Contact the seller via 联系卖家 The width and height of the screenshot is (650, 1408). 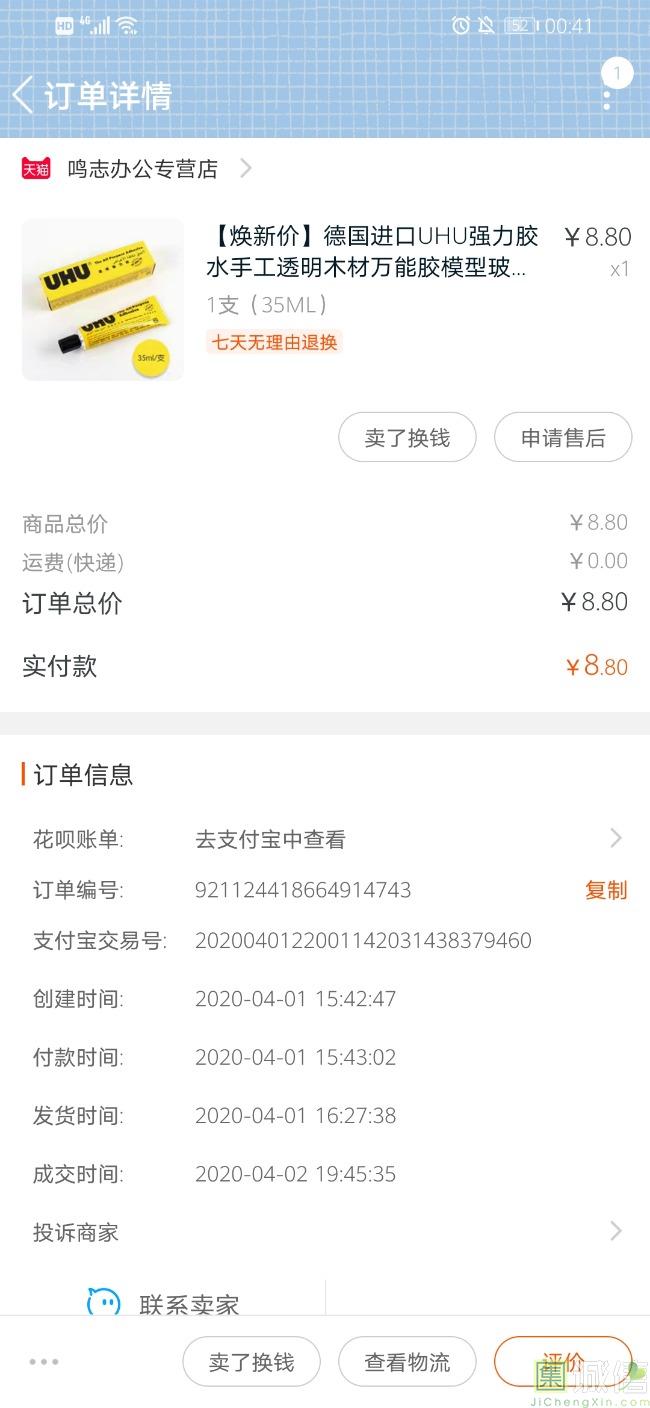(165, 1304)
